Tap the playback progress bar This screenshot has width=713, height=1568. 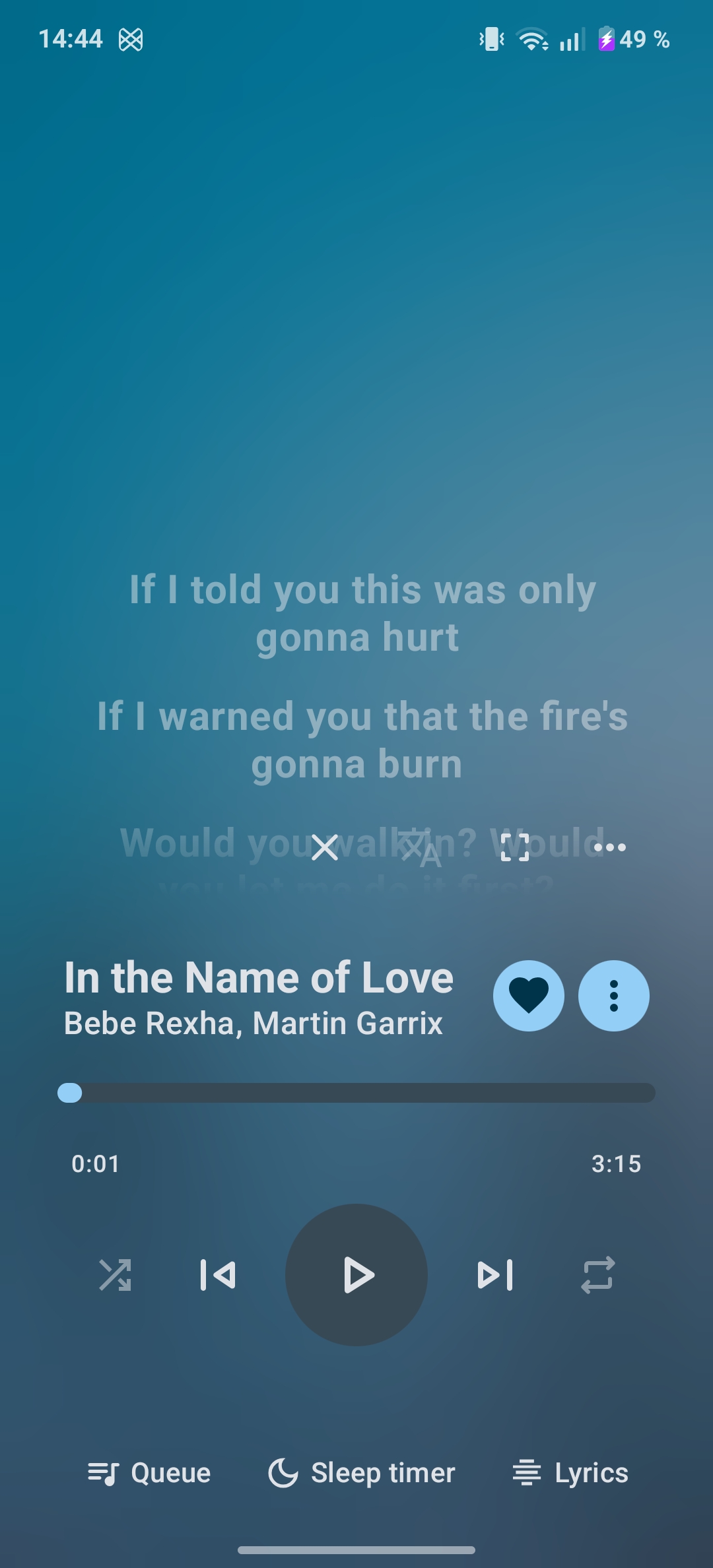coord(356,1093)
